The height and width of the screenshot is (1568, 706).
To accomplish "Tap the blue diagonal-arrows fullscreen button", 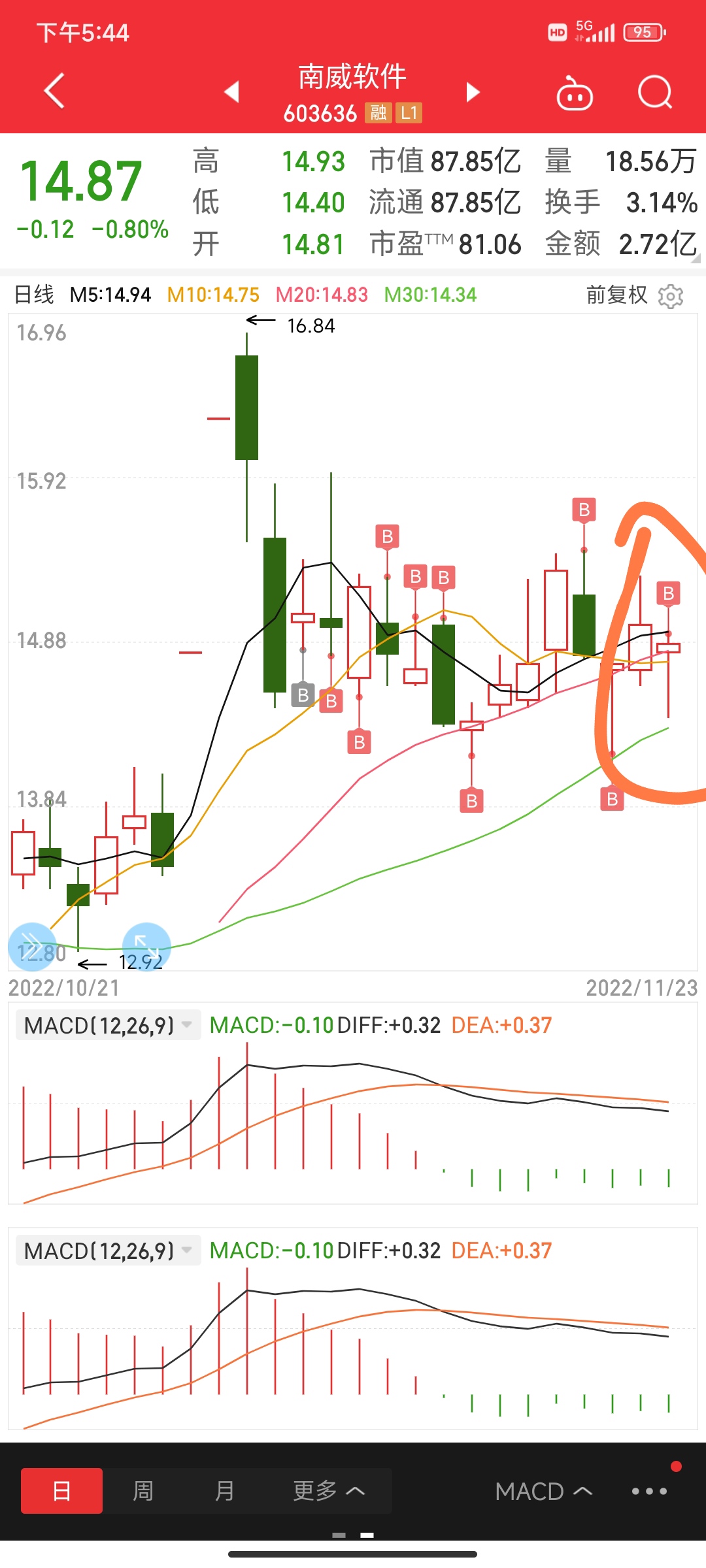I will coord(146,946).
